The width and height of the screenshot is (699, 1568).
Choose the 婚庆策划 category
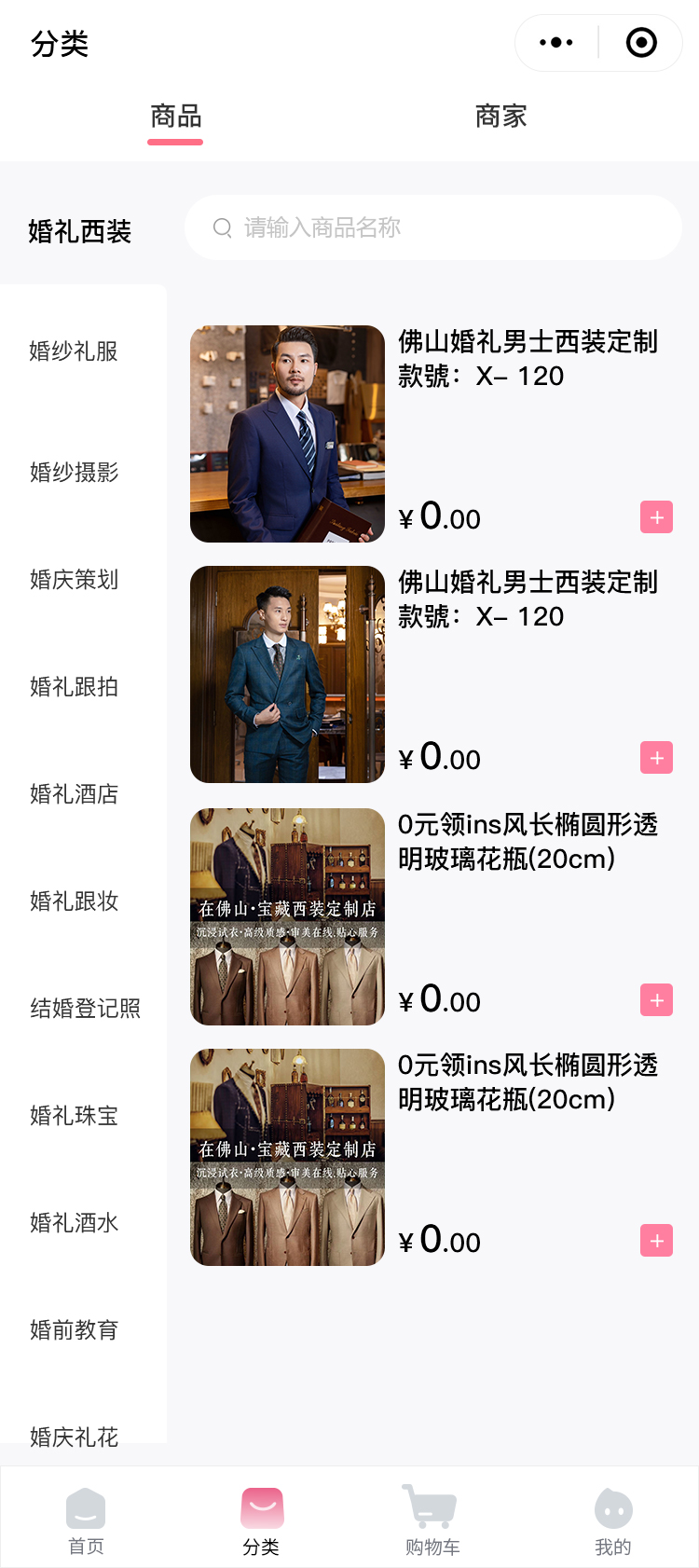click(x=74, y=580)
